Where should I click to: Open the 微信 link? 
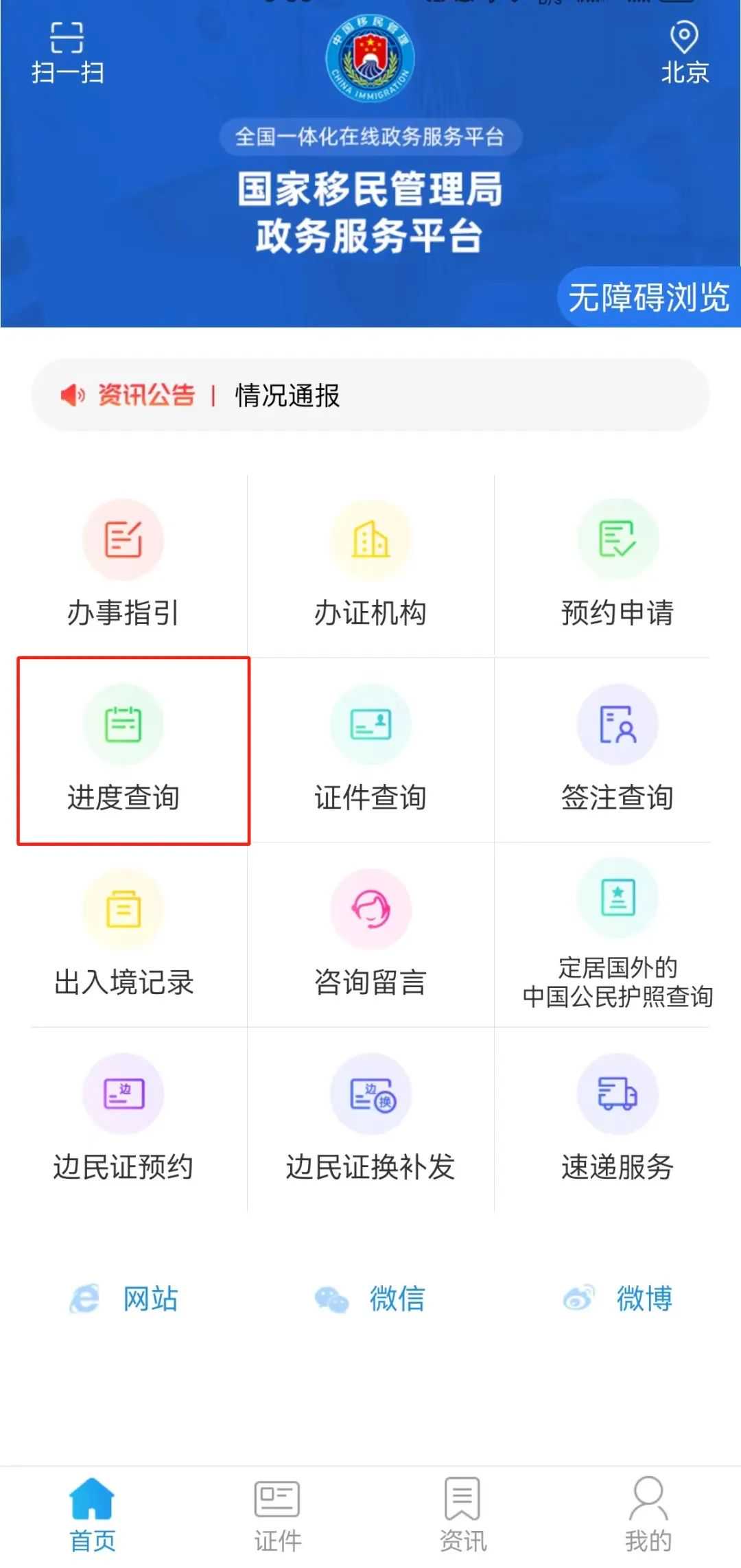[370, 1299]
